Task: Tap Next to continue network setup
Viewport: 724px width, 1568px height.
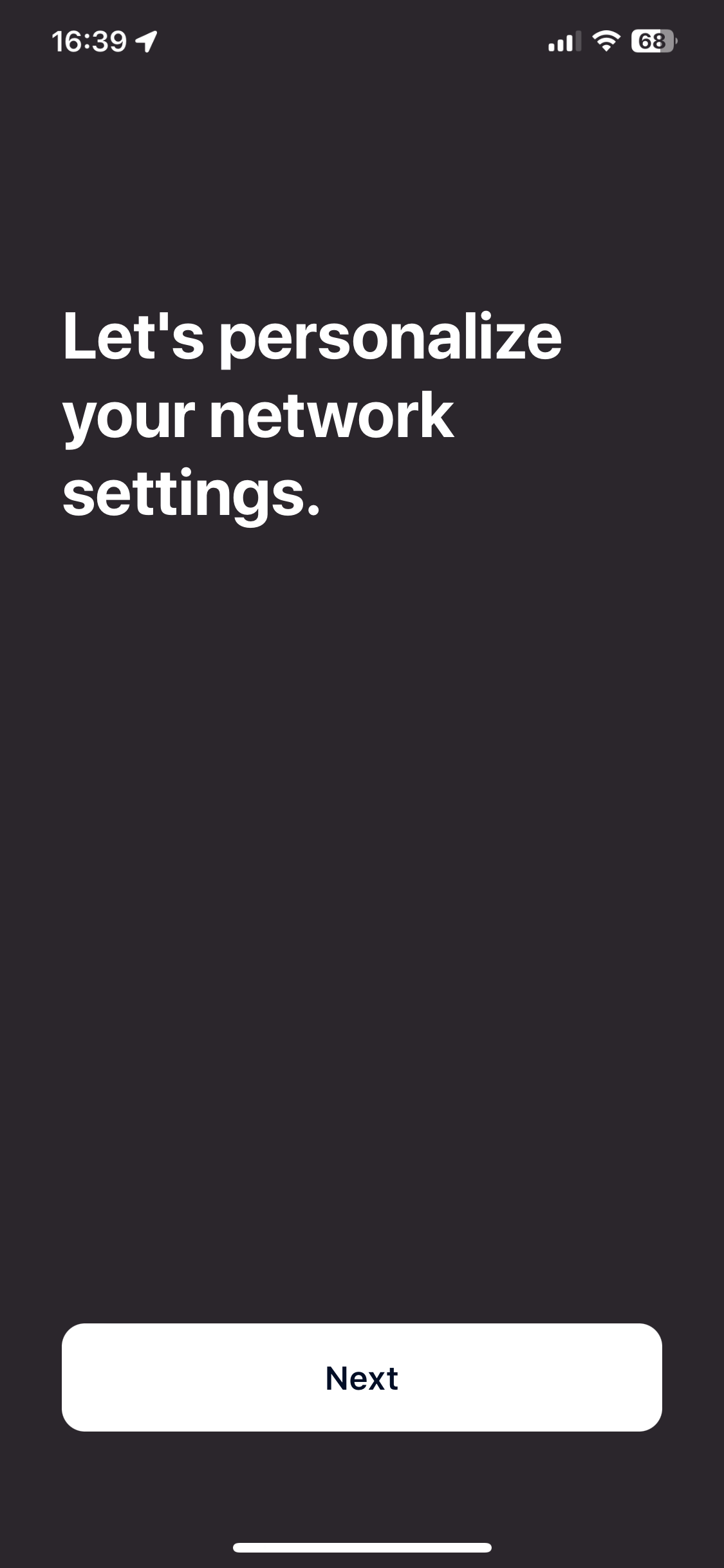Action: click(x=362, y=1377)
